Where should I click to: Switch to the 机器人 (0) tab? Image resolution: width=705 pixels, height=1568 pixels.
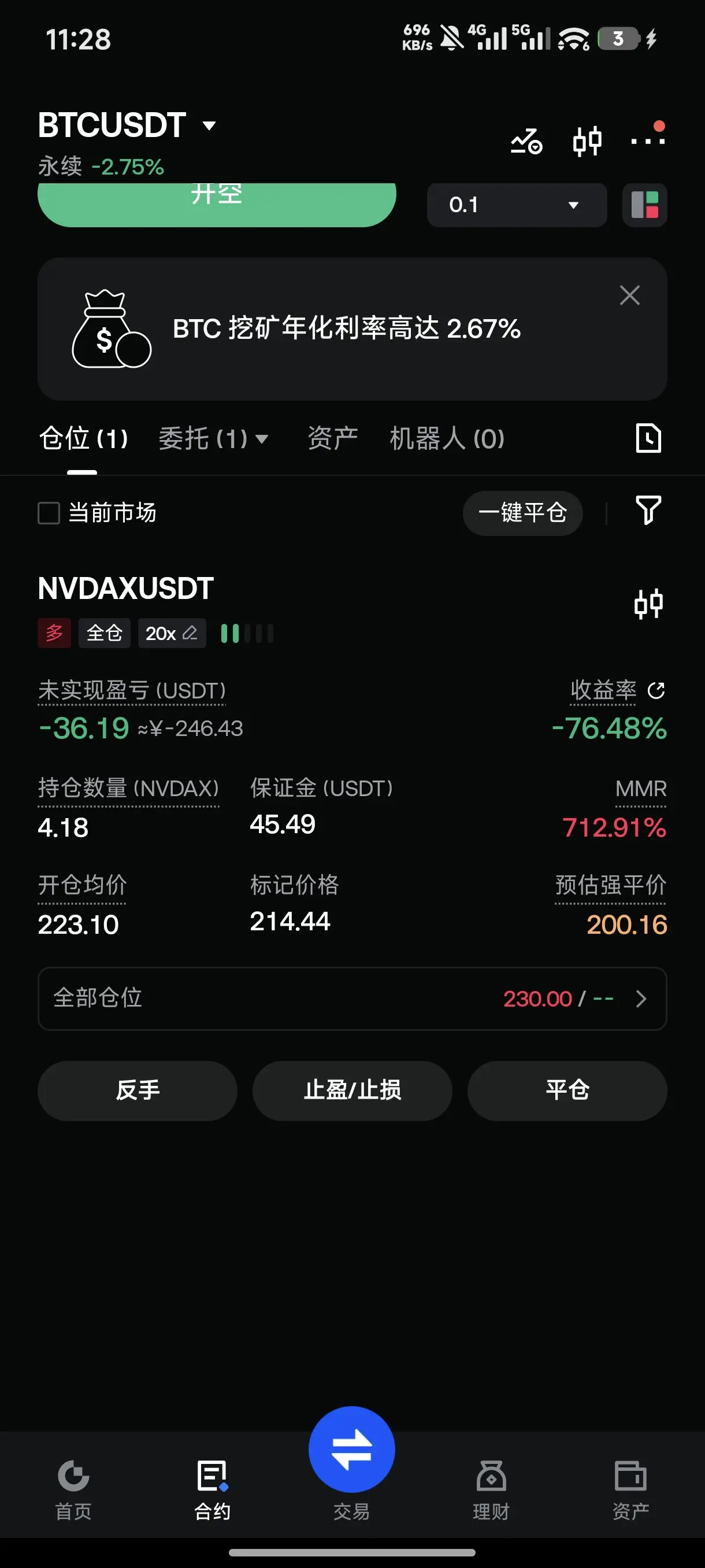pyautogui.click(x=447, y=438)
